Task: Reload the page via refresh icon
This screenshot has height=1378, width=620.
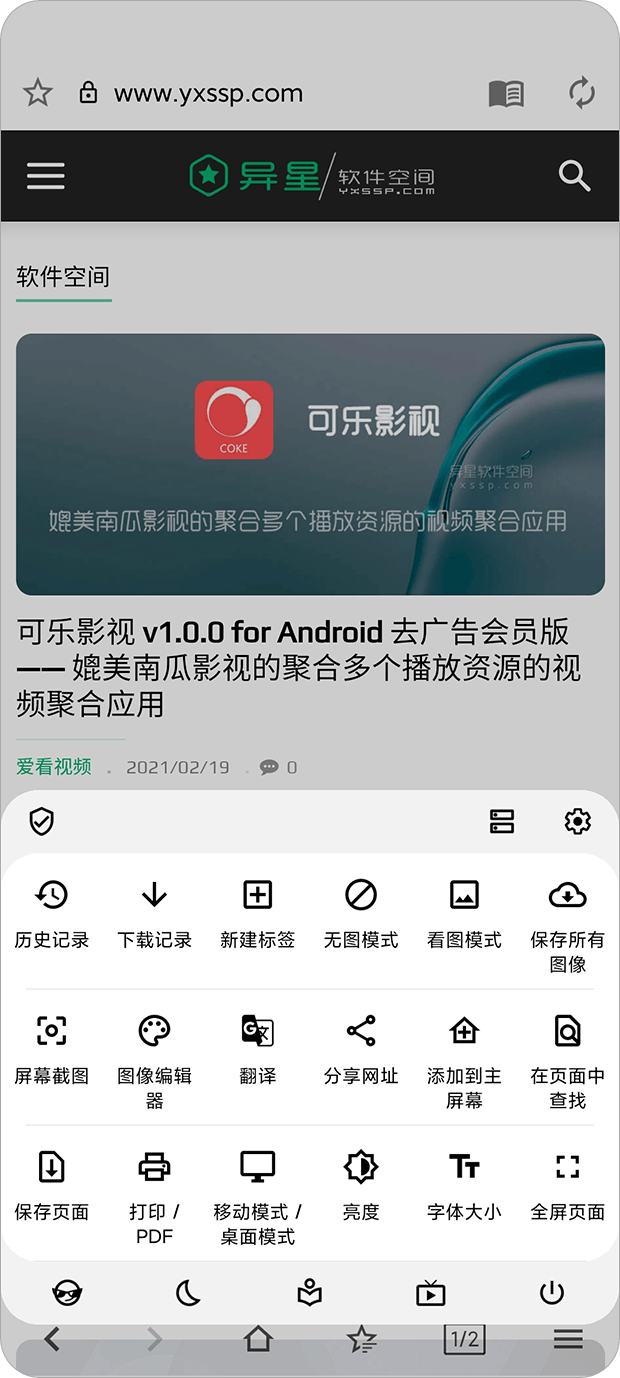Action: [x=581, y=94]
